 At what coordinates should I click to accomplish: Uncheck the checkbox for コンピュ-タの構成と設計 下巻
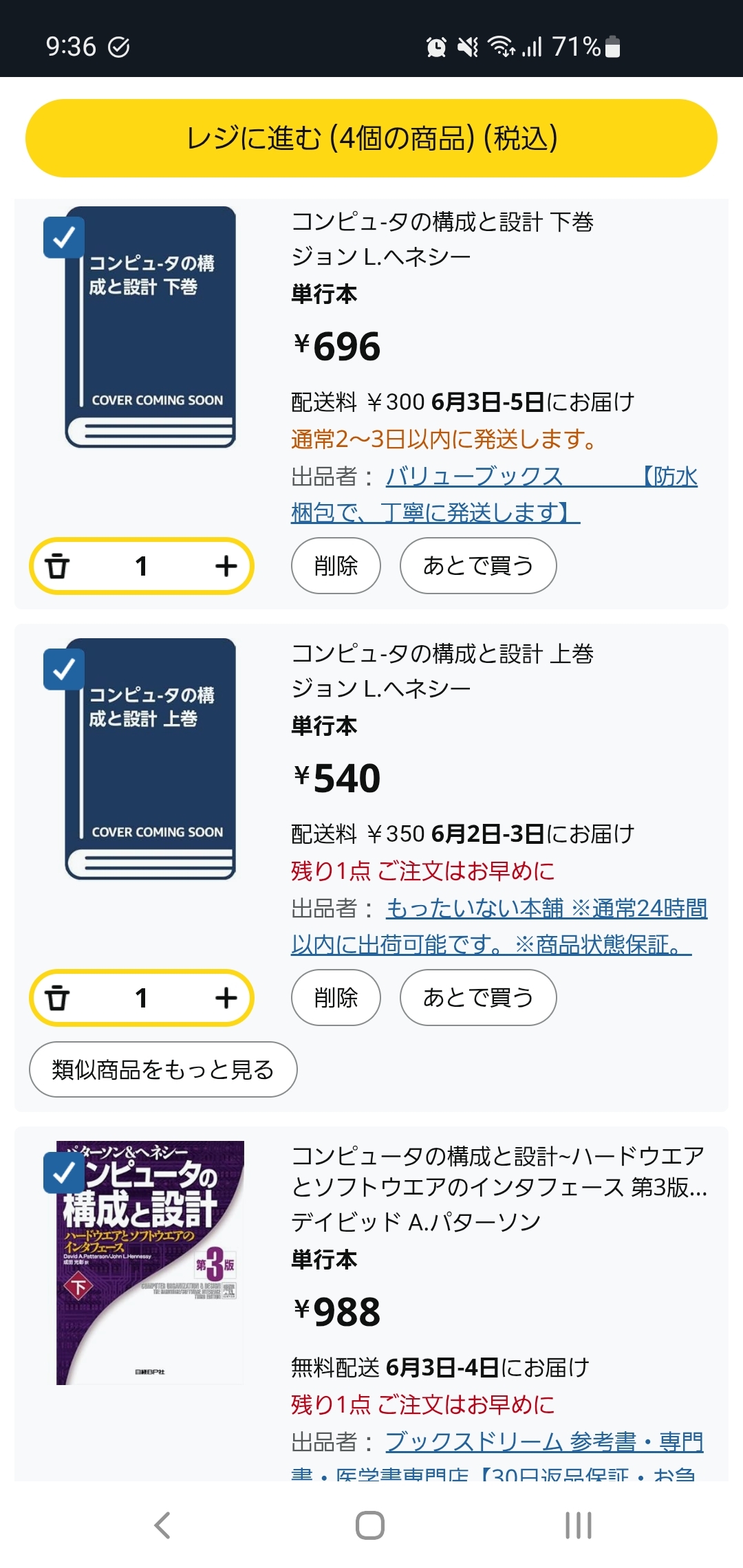coord(64,237)
